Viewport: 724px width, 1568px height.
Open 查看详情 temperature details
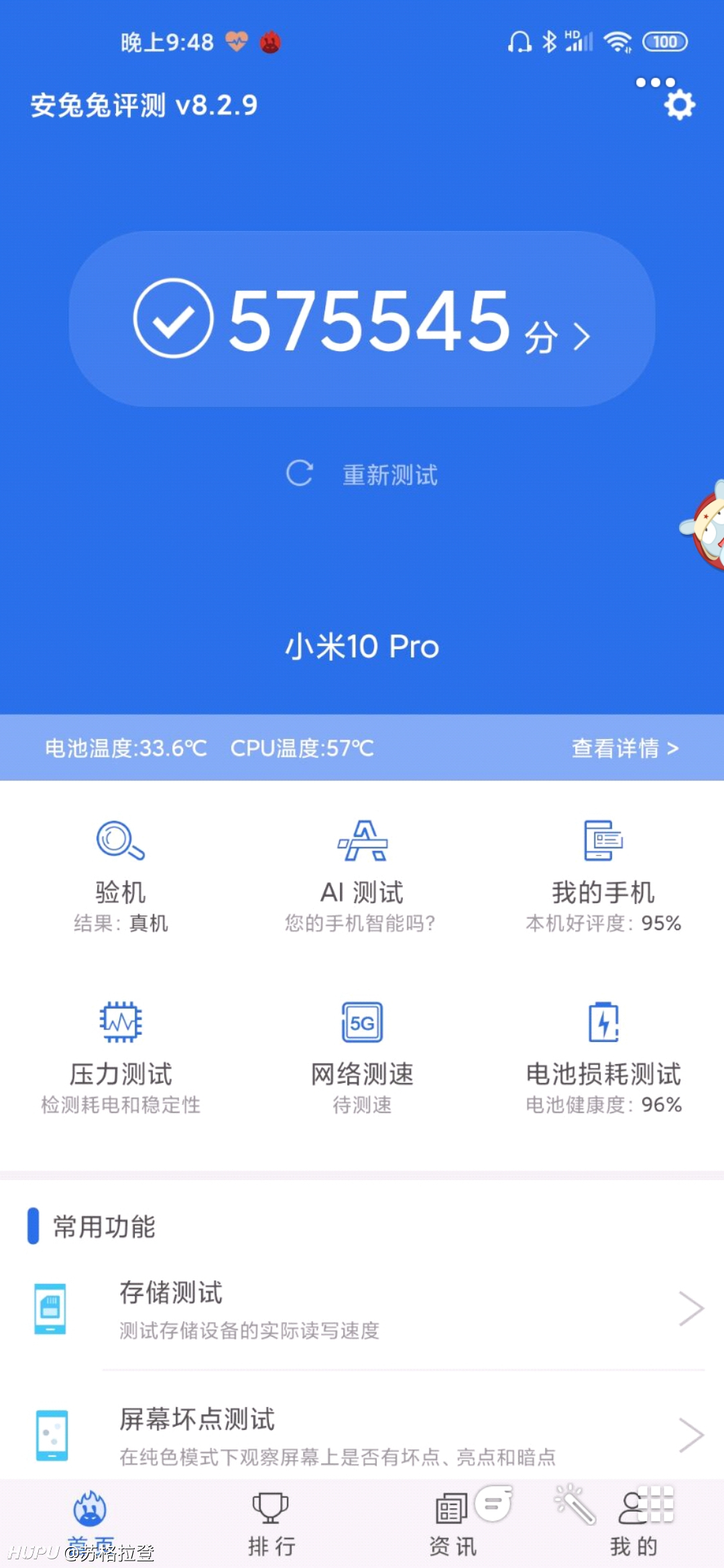pyautogui.click(x=625, y=748)
